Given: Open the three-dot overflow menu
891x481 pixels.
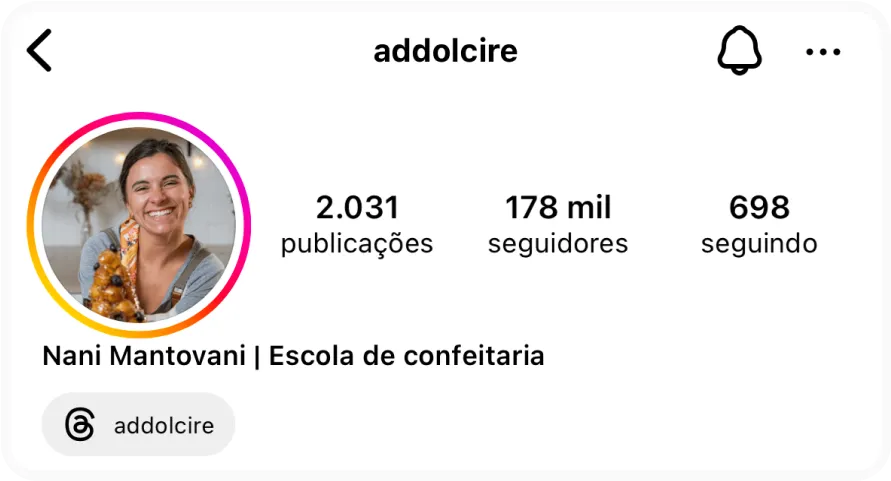Looking at the screenshot, I should pyautogui.click(x=823, y=51).
